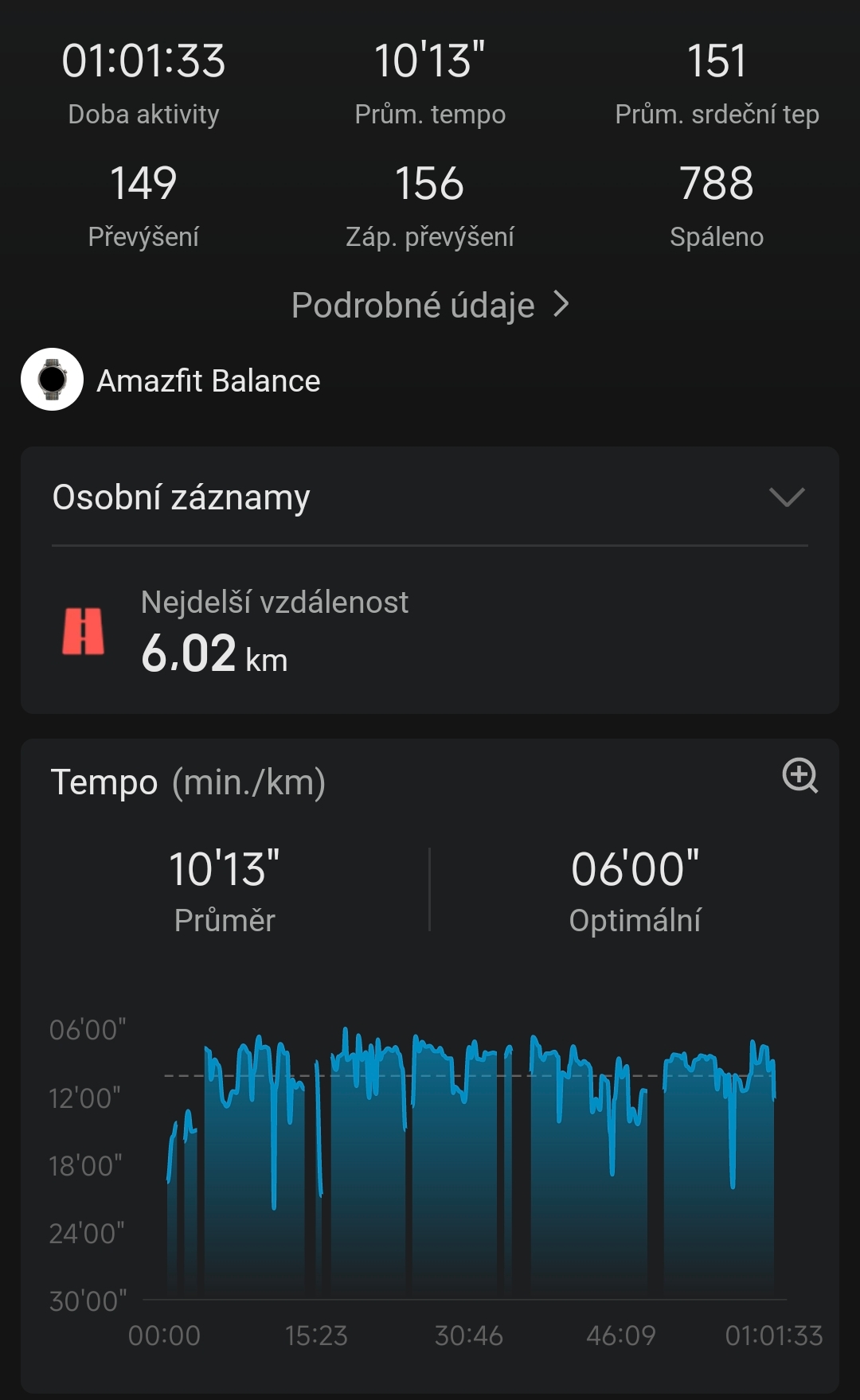
Task: Open the Amazfit Balance device entry
Action: point(171,380)
